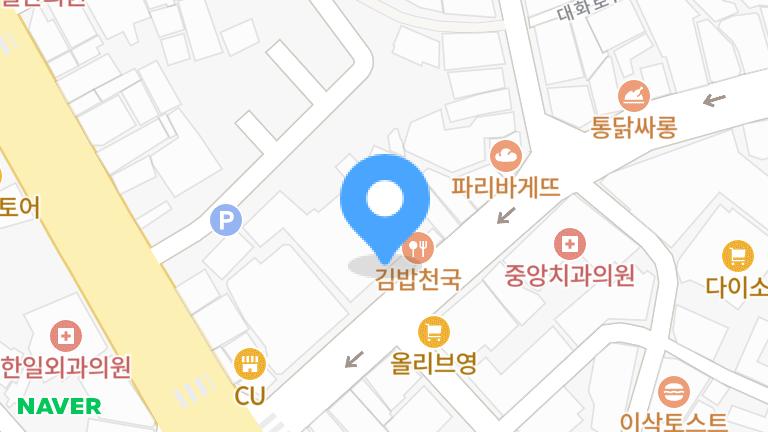The image size is (768, 432).
Task: Open the 중앙치과의원 clinic marker
Action: [x=568, y=243]
